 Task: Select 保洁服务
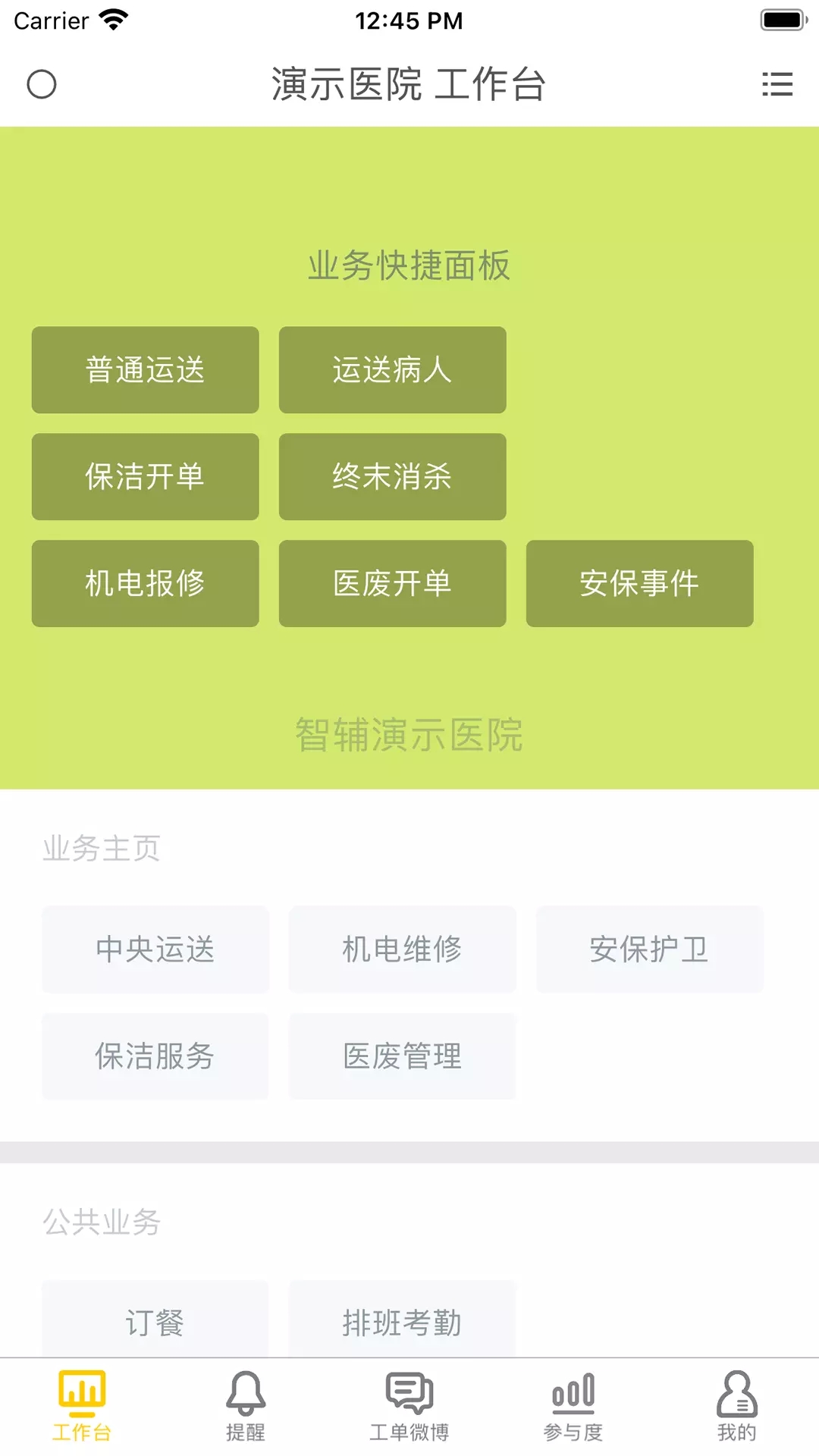click(x=155, y=1056)
